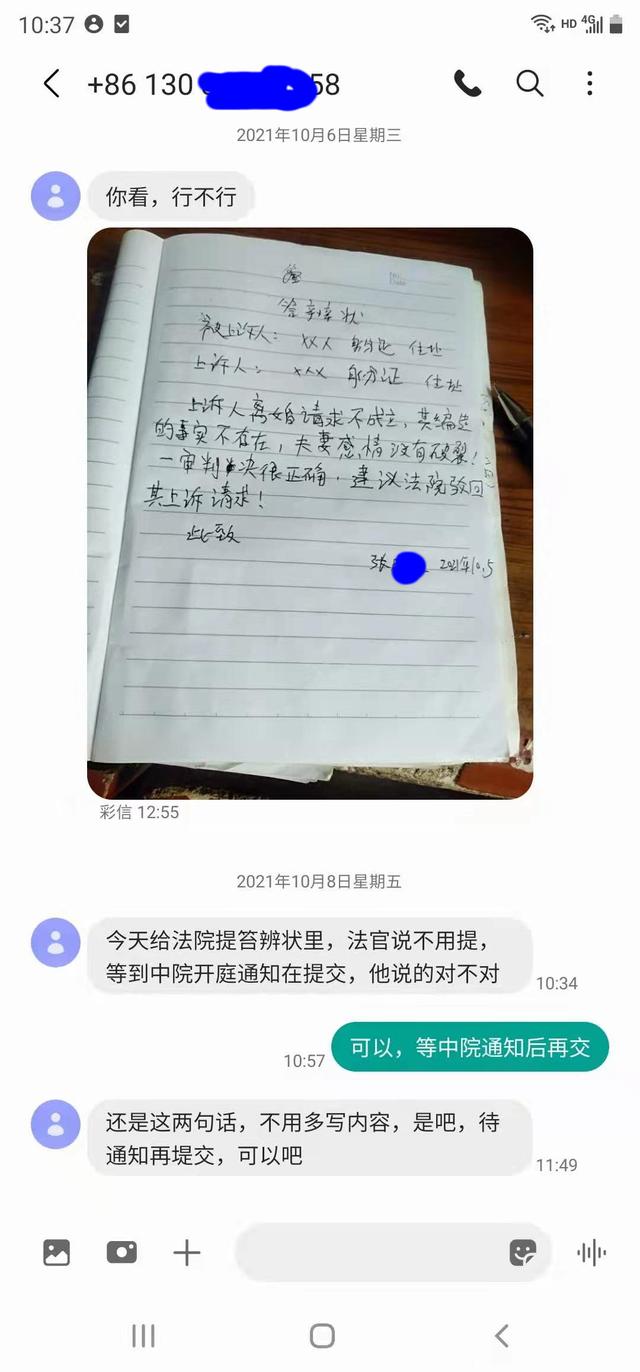Open the three-dot overflow menu

point(590,84)
